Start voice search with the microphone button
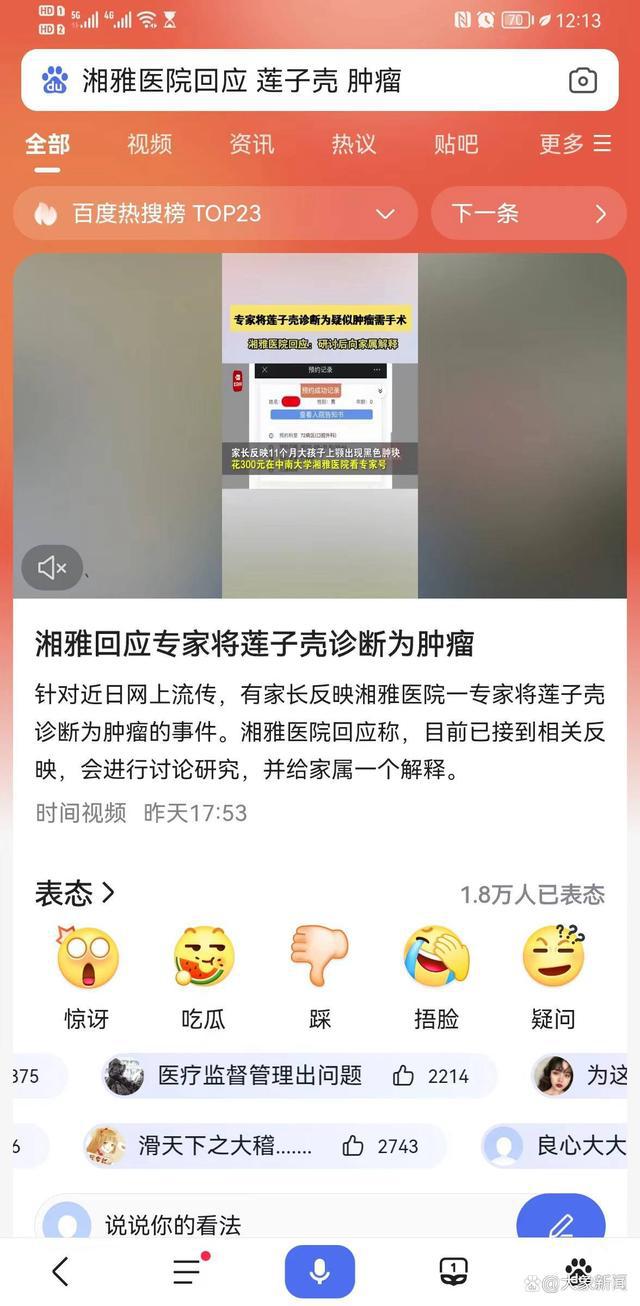This screenshot has height=1306, width=640. click(x=319, y=1271)
